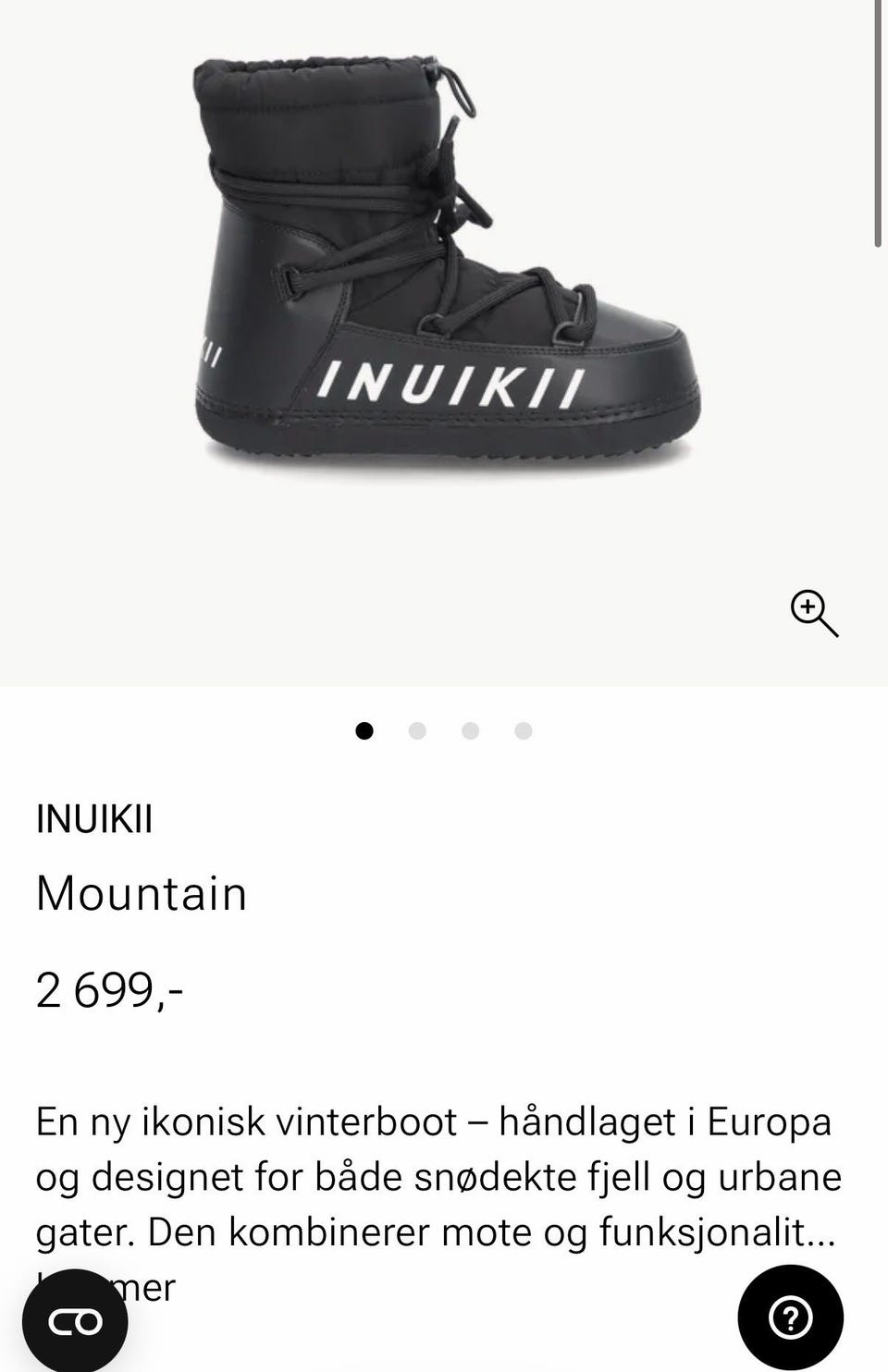Jump to the second image indicator dot
Image resolution: width=888 pixels, height=1372 pixels.
pyautogui.click(x=417, y=731)
